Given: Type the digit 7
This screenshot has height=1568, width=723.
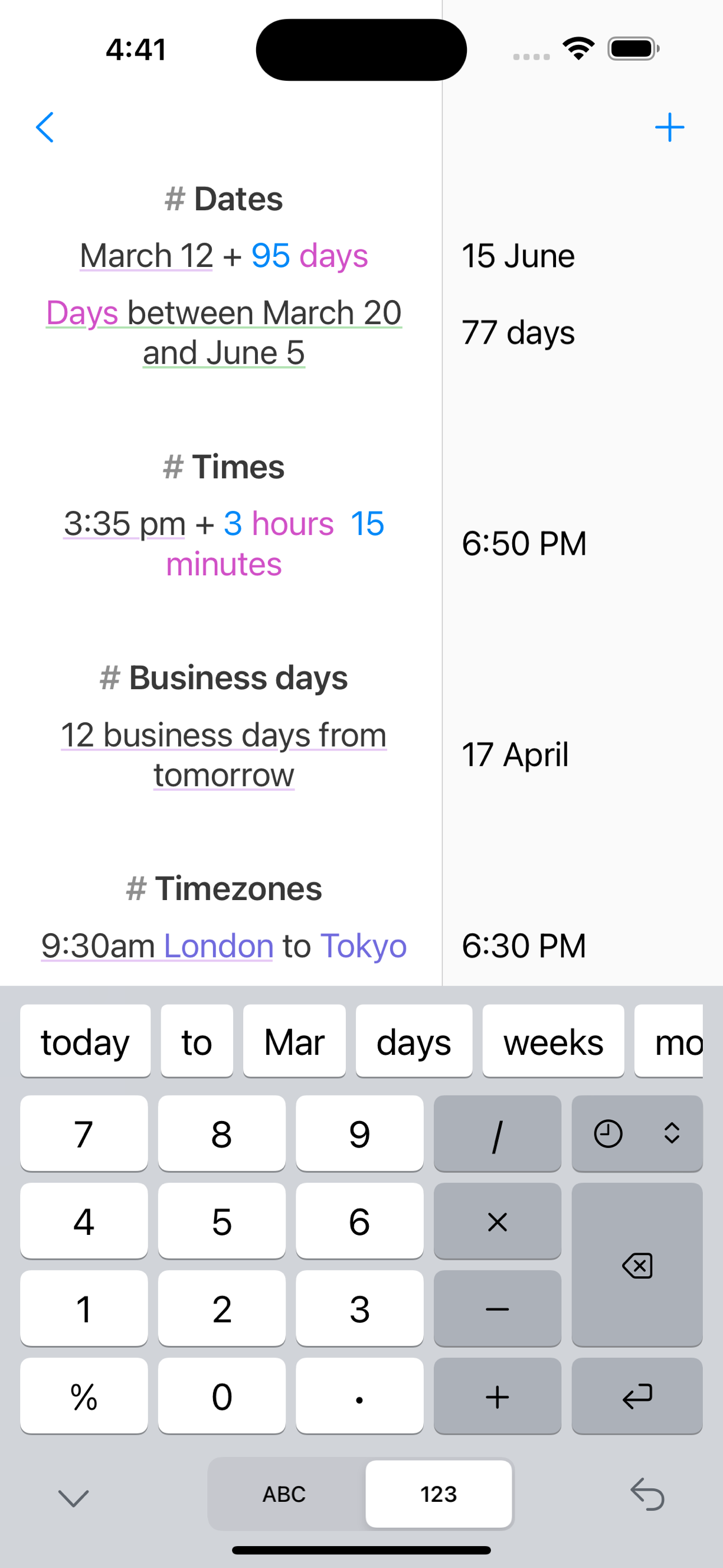Looking at the screenshot, I should point(84,1133).
